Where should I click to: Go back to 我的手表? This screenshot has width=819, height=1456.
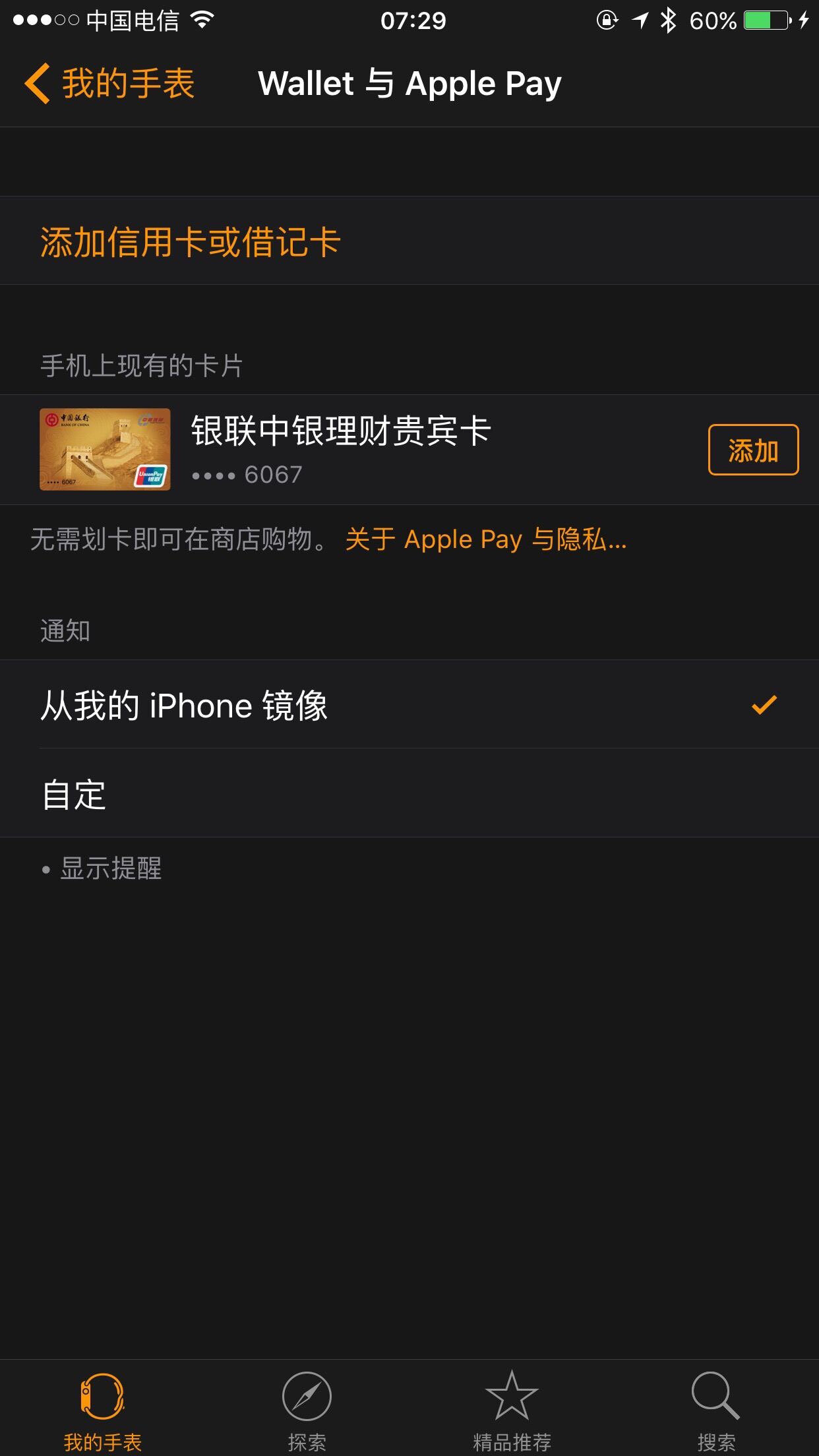point(109,84)
